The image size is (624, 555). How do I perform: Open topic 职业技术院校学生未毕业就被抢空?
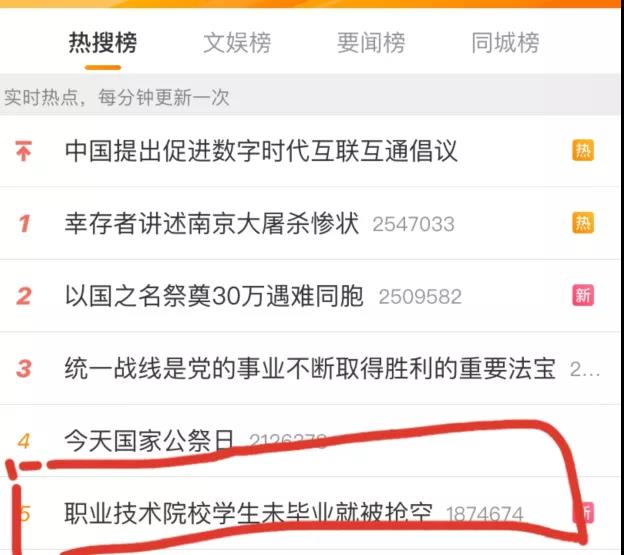[x=248, y=514]
